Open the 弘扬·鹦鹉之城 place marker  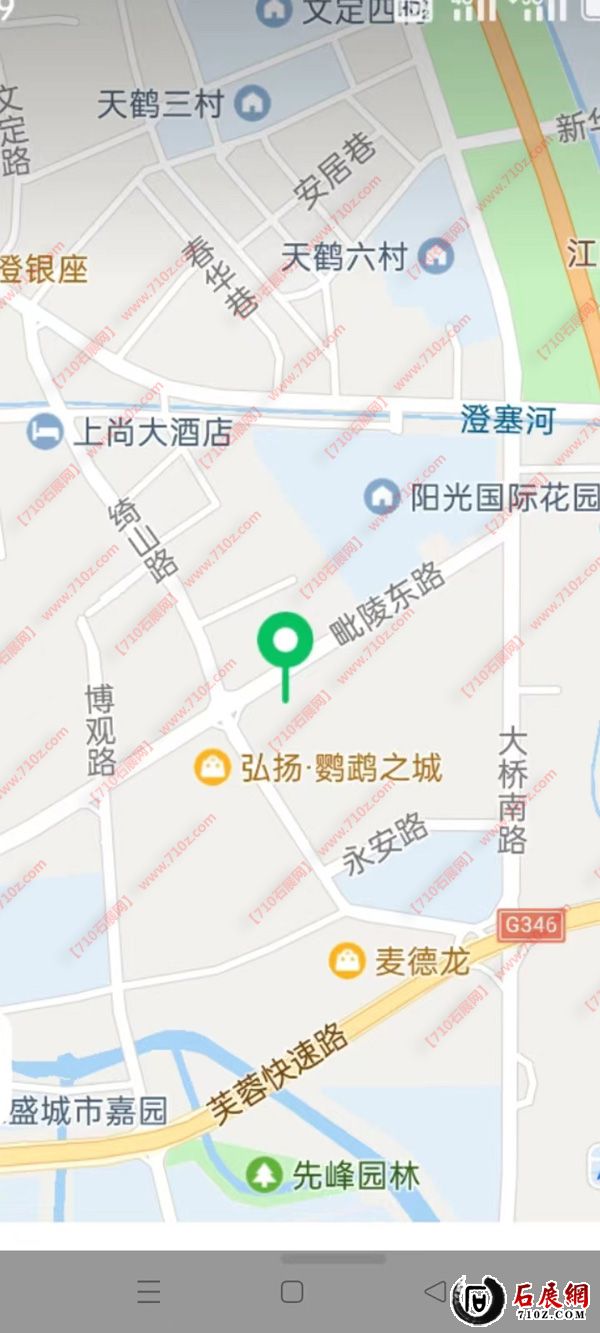pyautogui.click(x=212, y=768)
